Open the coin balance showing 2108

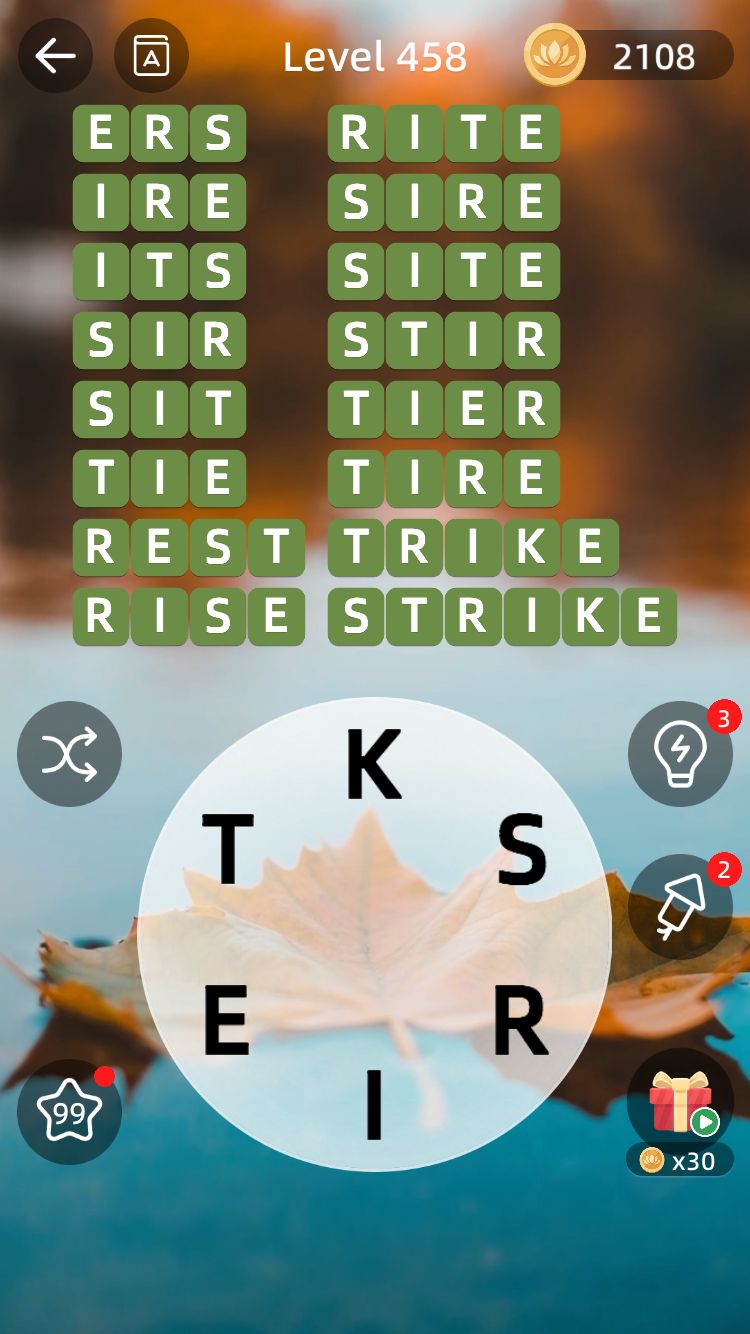630,56
